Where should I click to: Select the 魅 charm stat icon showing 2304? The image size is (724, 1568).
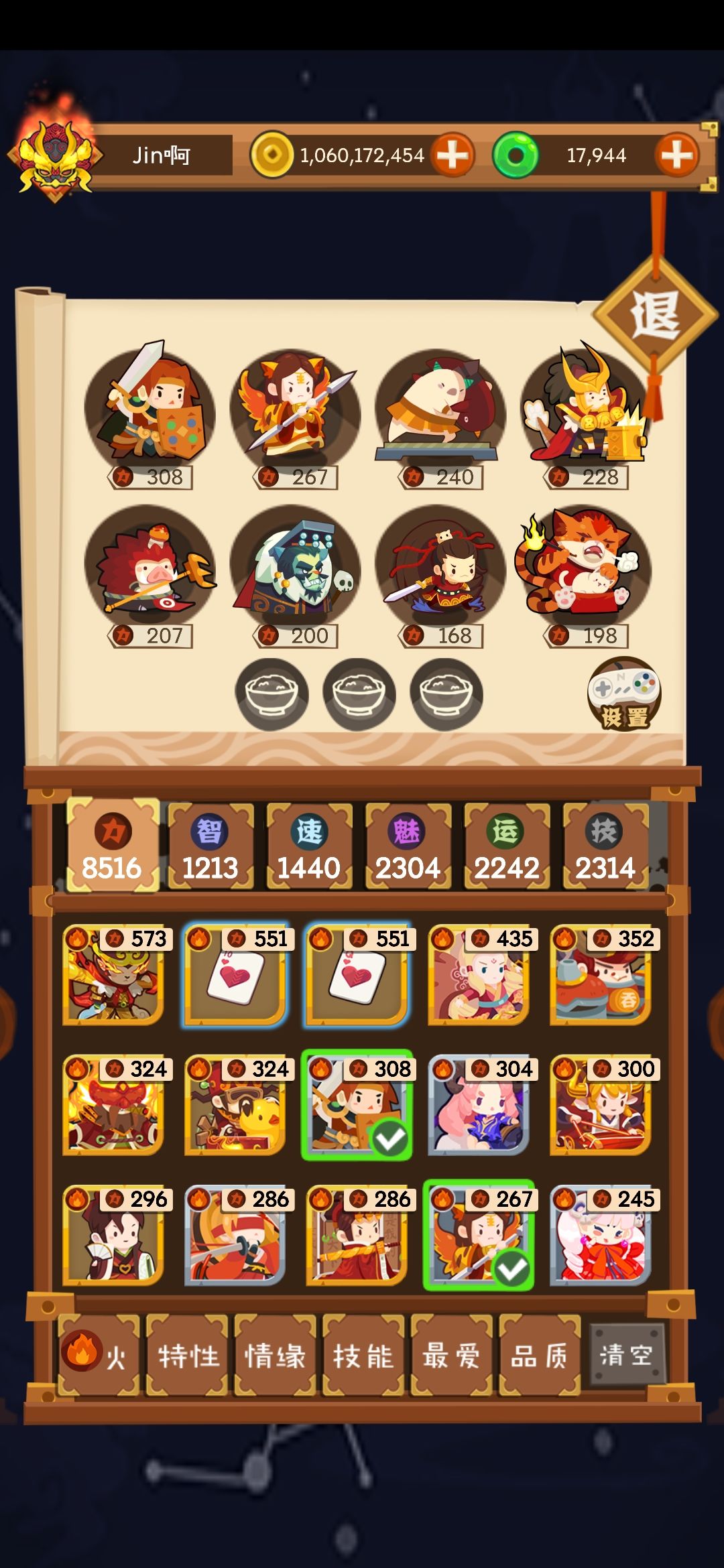[x=408, y=845]
